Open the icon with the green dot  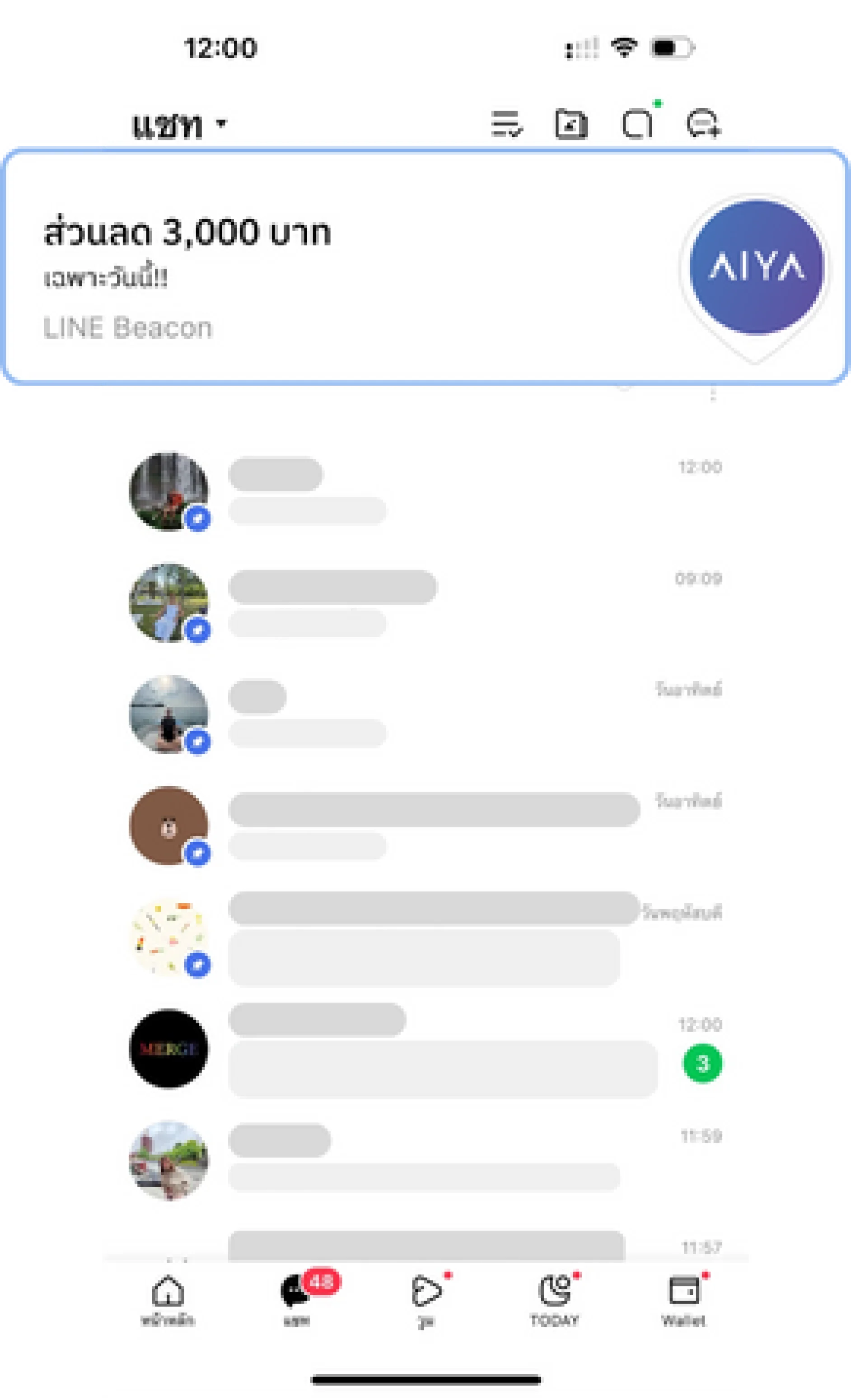[638, 123]
